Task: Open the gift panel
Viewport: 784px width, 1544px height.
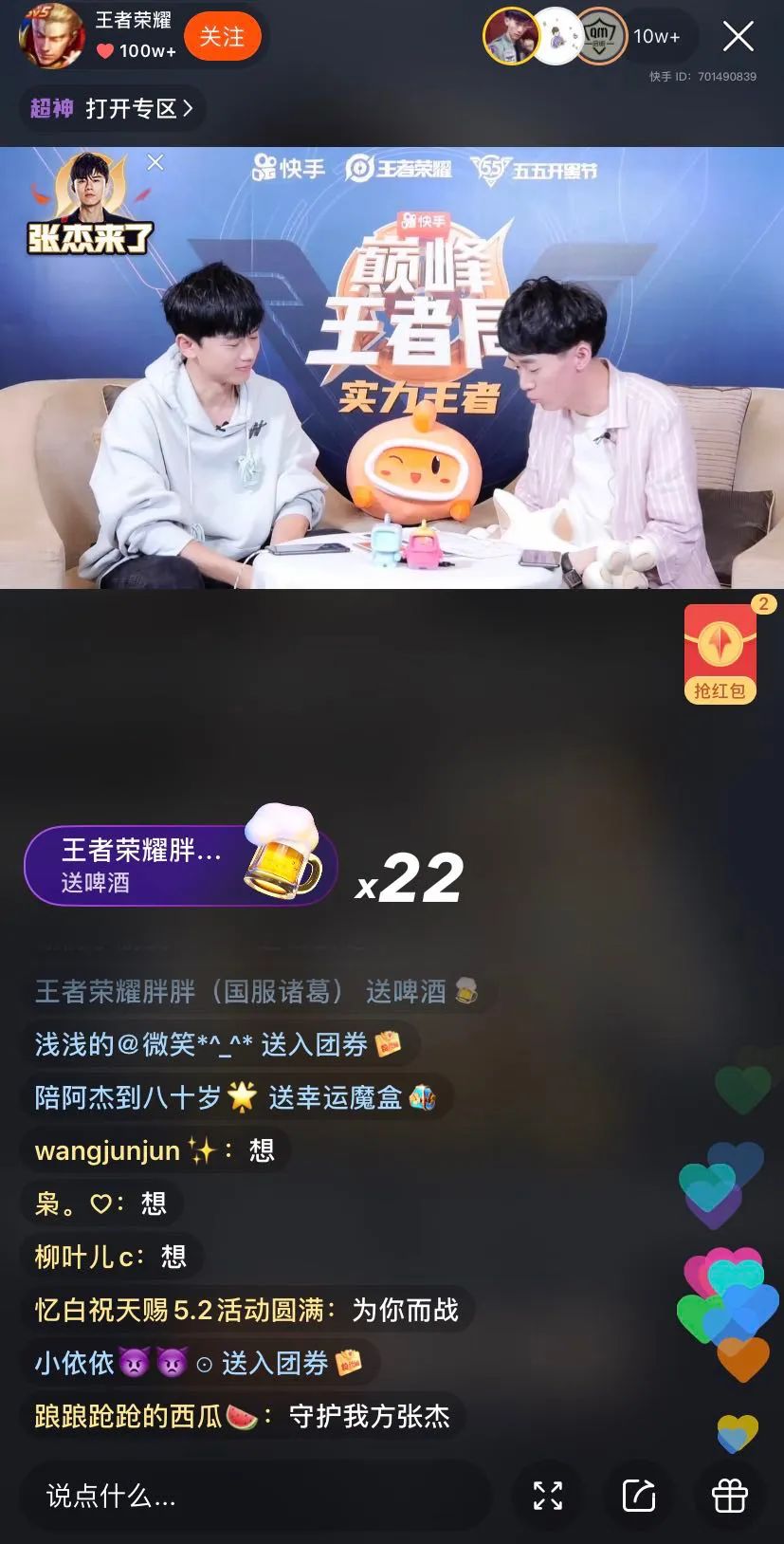Action: pyautogui.click(x=729, y=1496)
